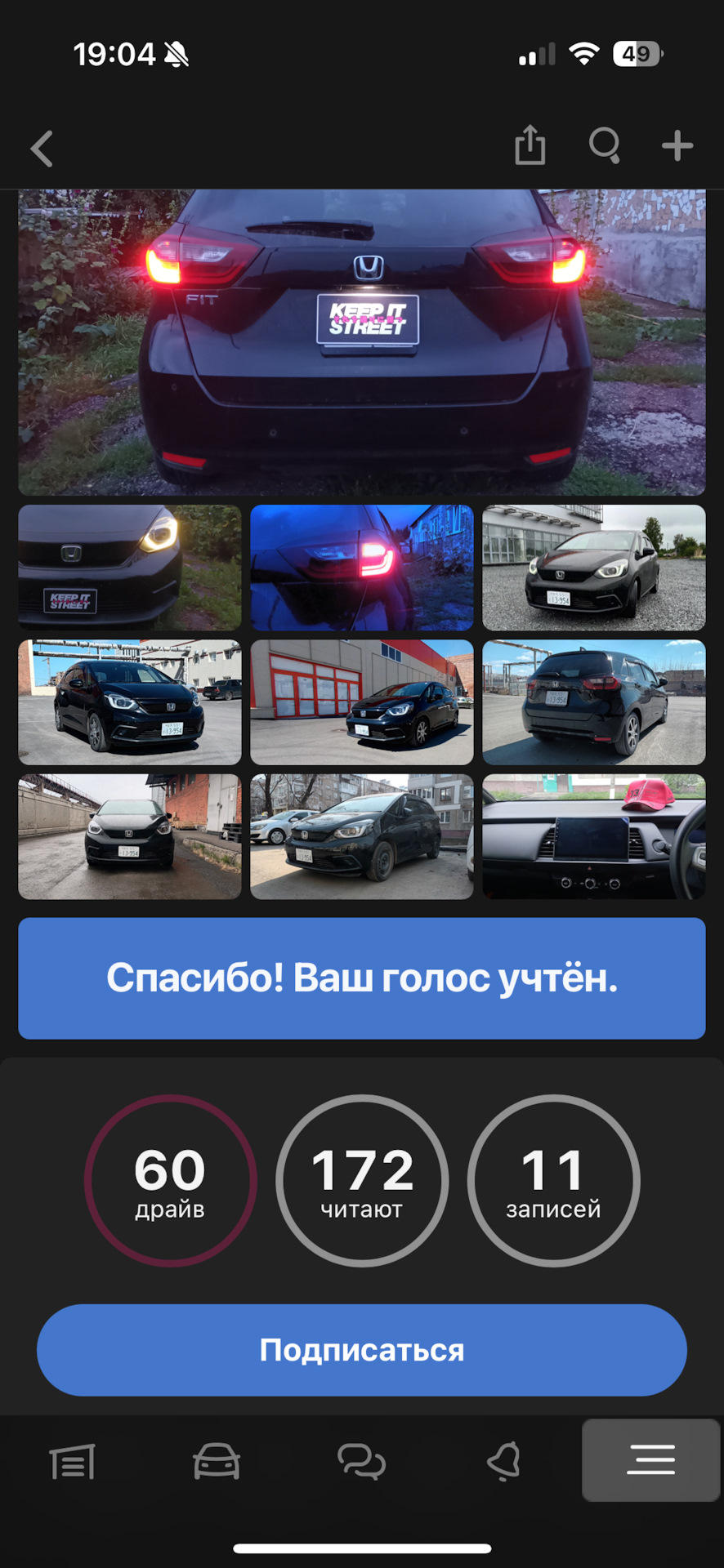Tap the plus icon to add

click(x=677, y=146)
